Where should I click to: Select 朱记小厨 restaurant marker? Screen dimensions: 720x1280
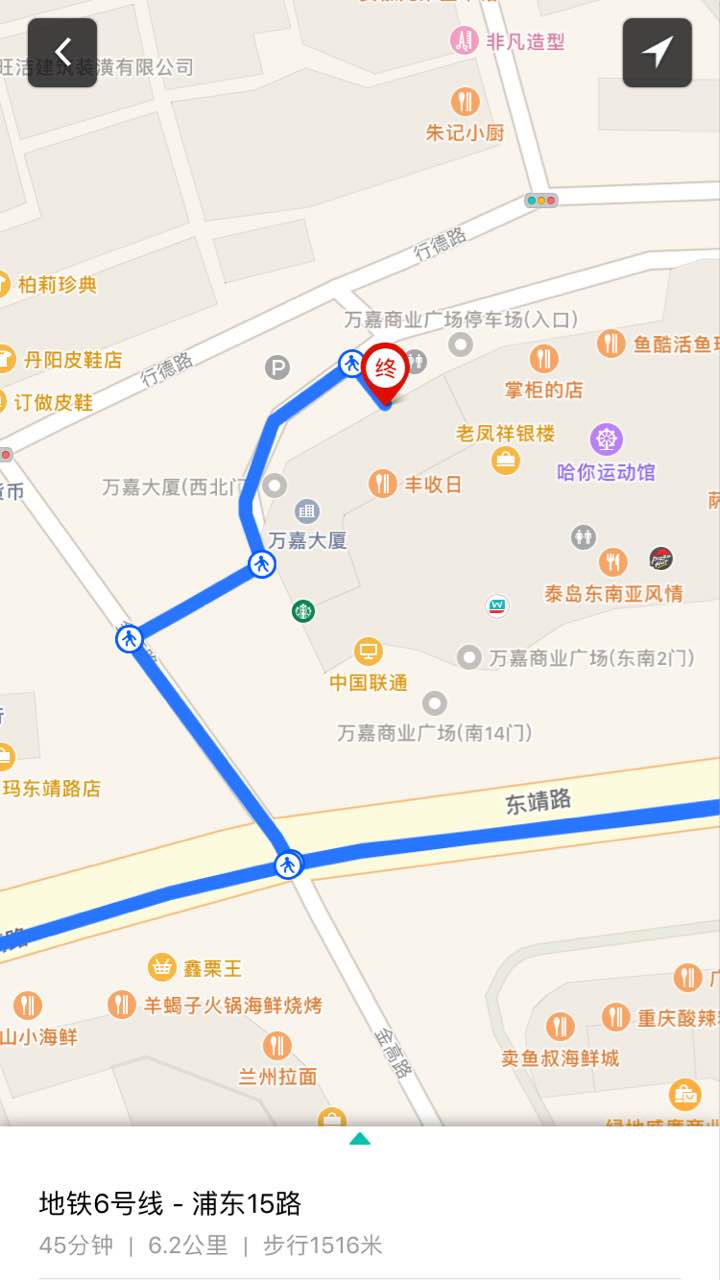[465, 102]
